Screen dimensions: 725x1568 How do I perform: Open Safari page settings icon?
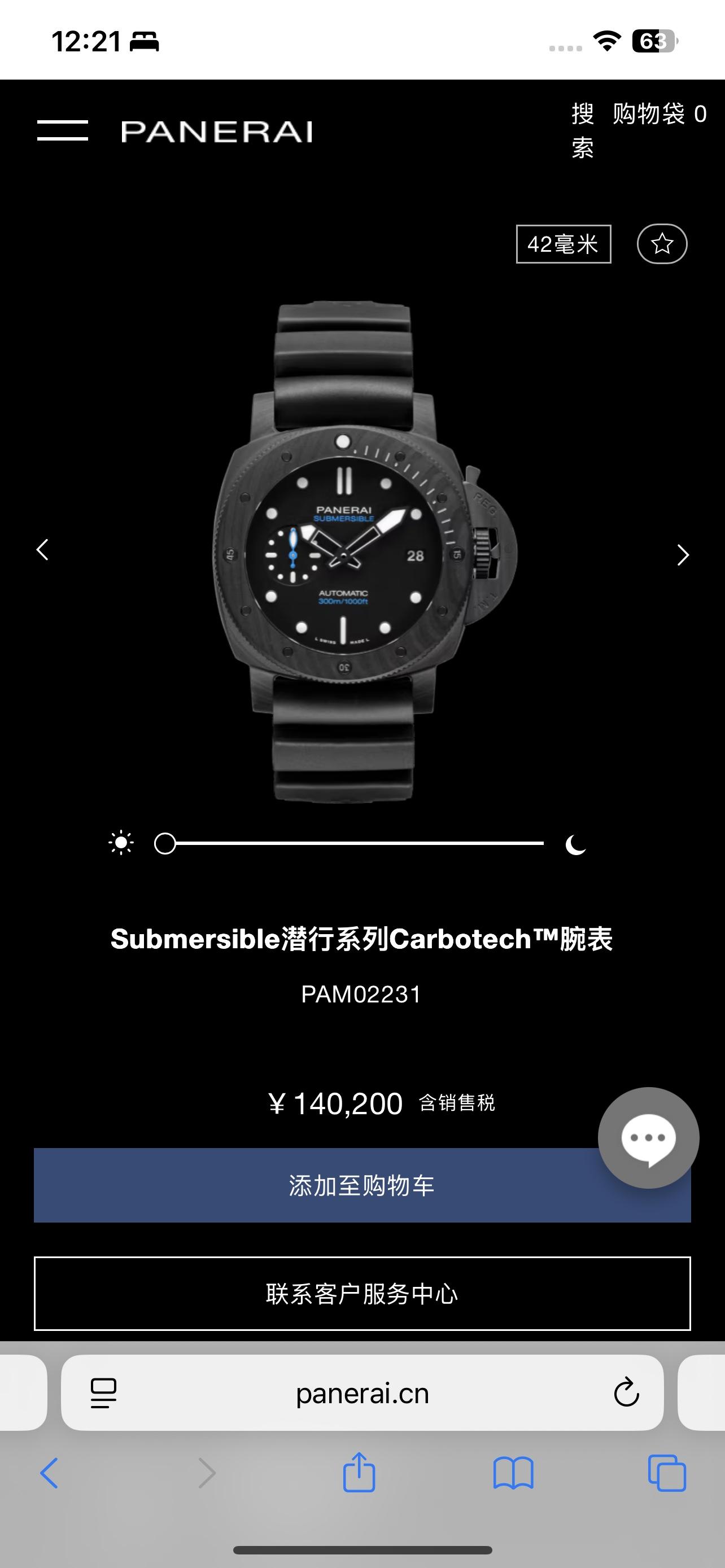click(x=103, y=1392)
